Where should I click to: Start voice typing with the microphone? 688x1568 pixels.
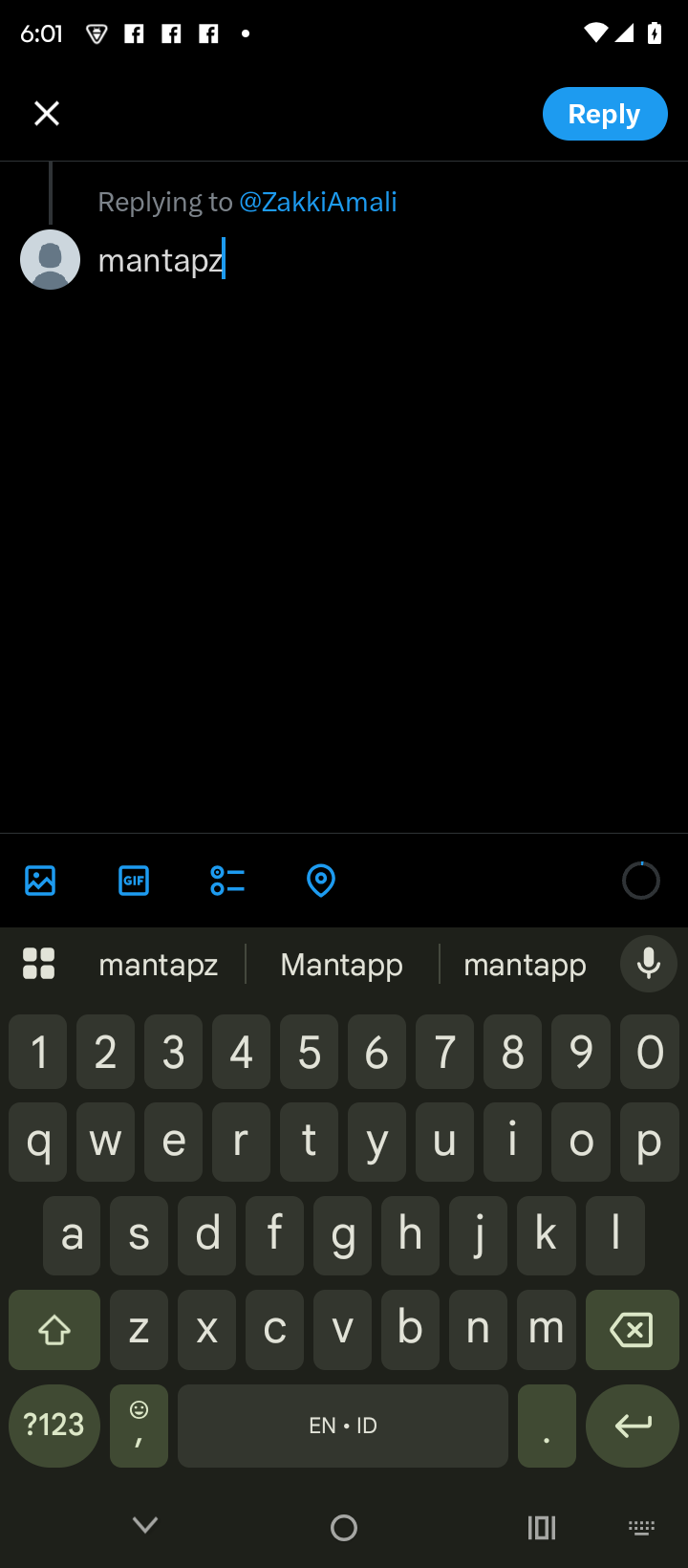pos(648,964)
